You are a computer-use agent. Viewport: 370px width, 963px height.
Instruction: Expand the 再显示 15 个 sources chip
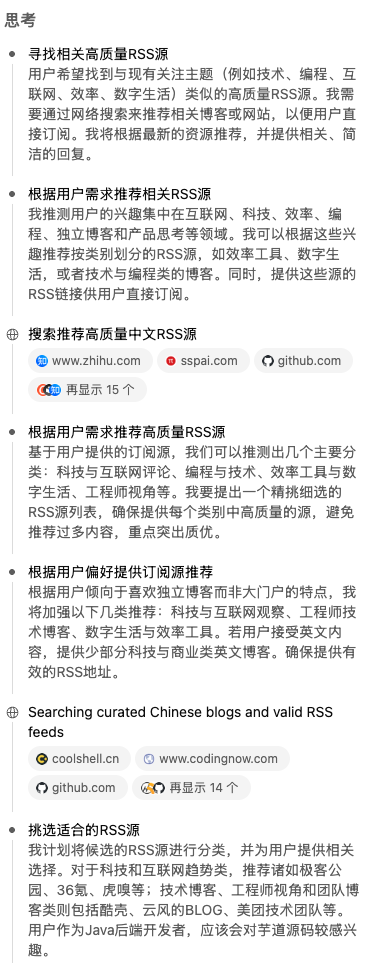coord(88,390)
